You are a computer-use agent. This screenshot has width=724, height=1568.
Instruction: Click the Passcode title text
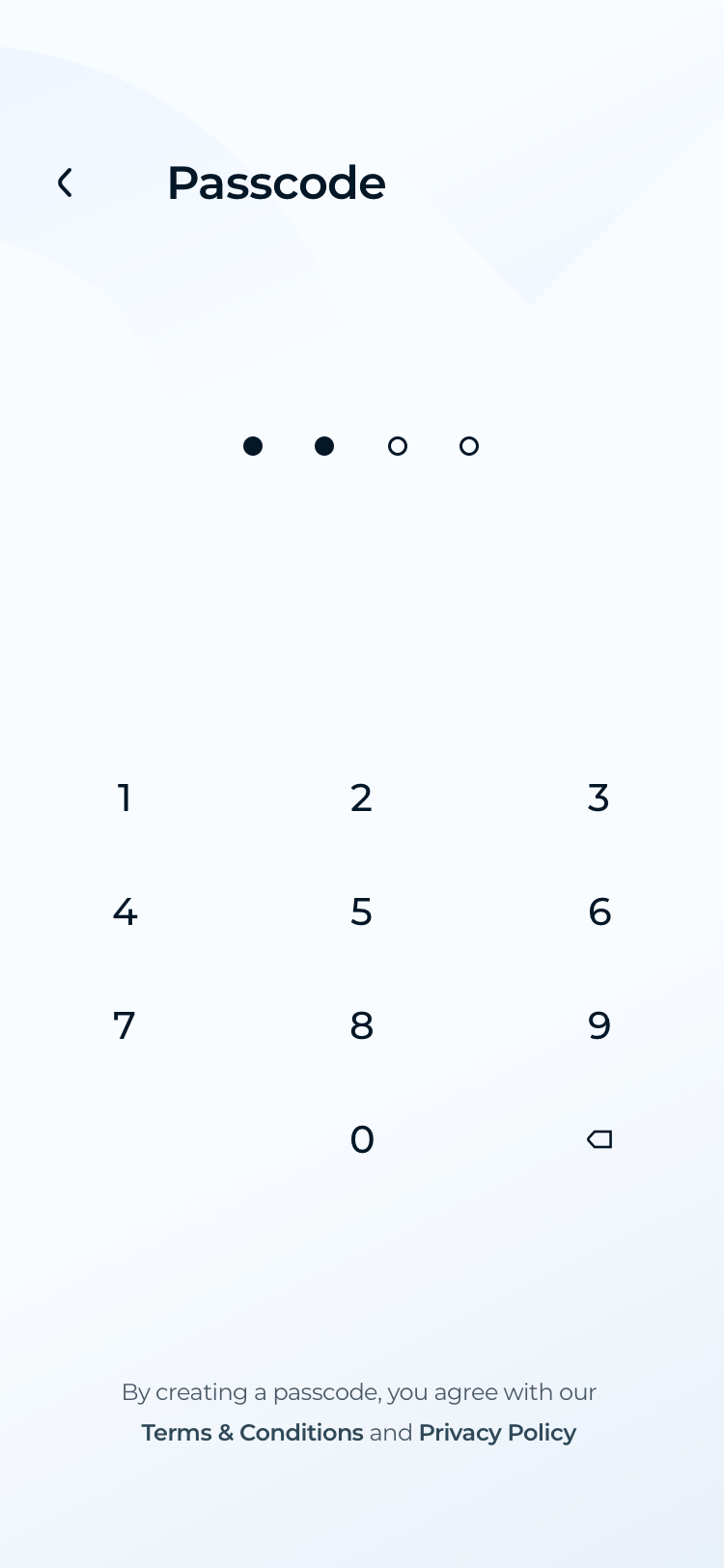coord(277,183)
